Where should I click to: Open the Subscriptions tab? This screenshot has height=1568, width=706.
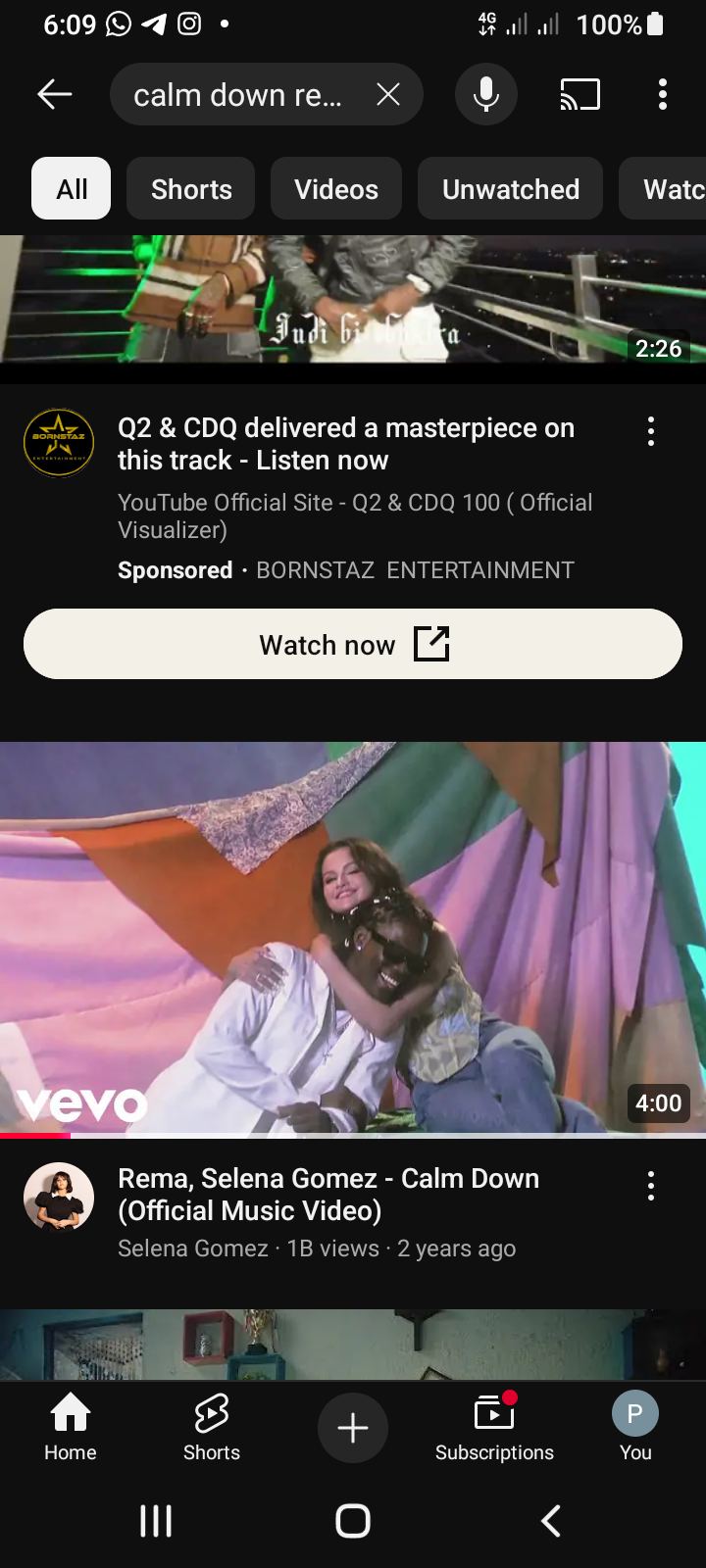[x=494, y=1427]
